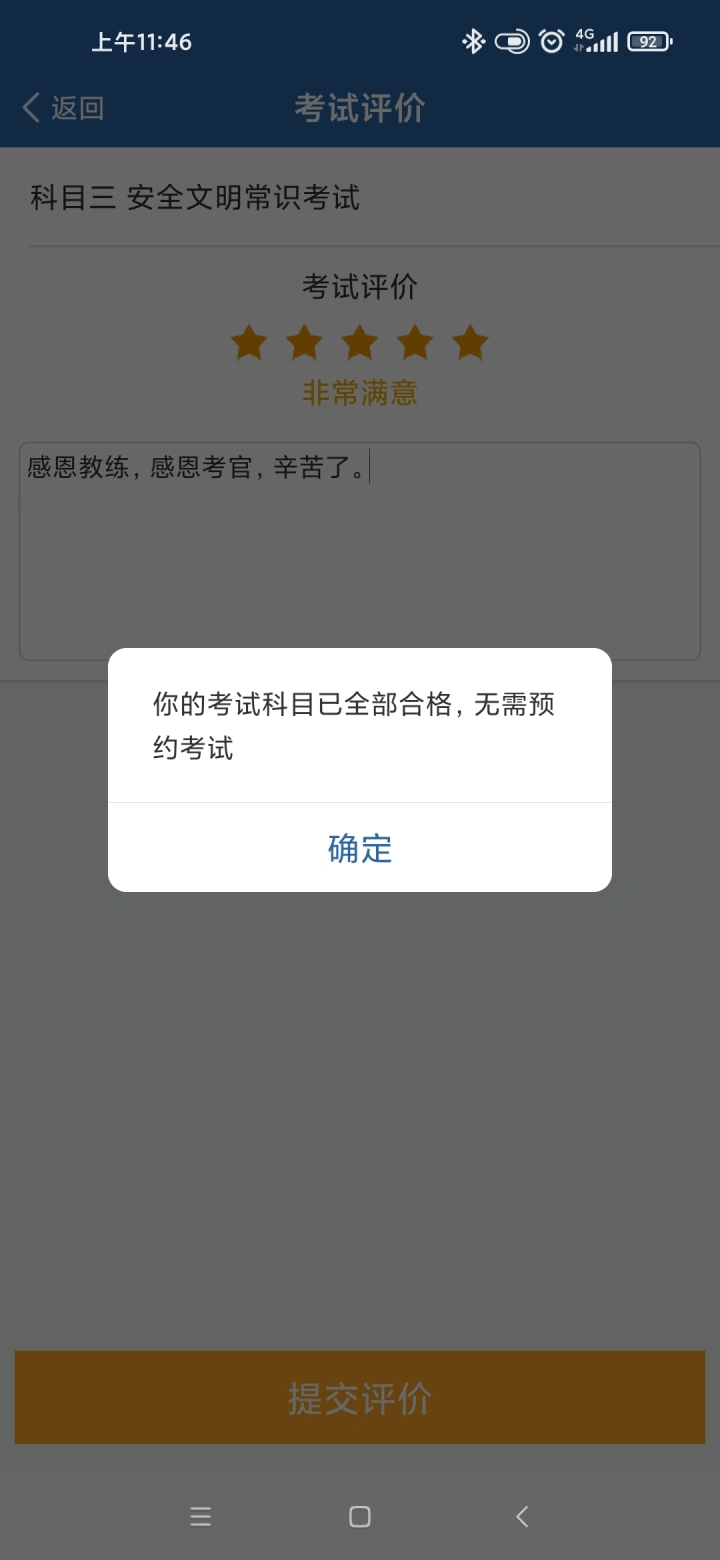Open recent apps from navigation bar
The height and width of the screenshot is (1560, 720).
pyautogui.click(x=200, y=1517)
